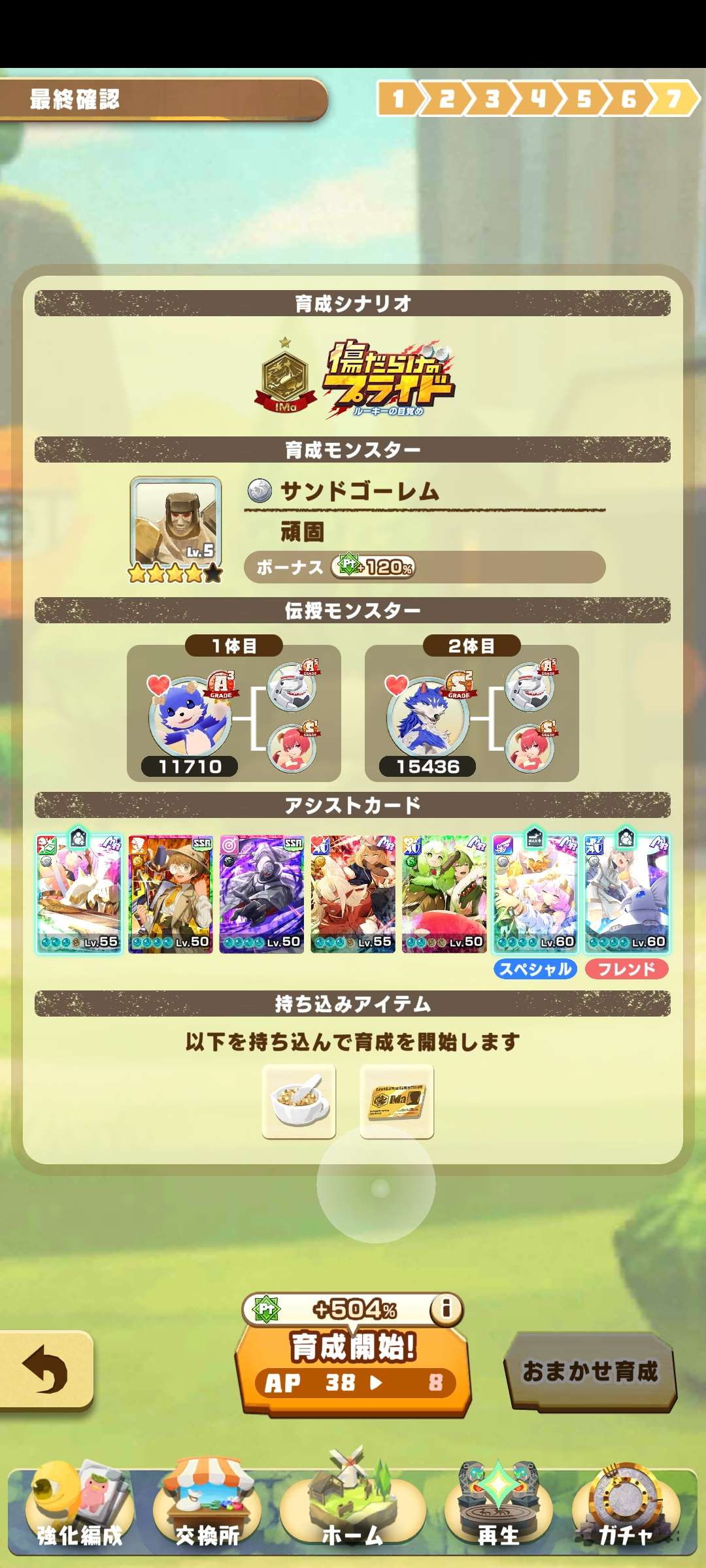The height and width of the screenshot is (1568, 706).
Task: Inspect the bowl carry-in item
Action: (x=299, y=1102)
